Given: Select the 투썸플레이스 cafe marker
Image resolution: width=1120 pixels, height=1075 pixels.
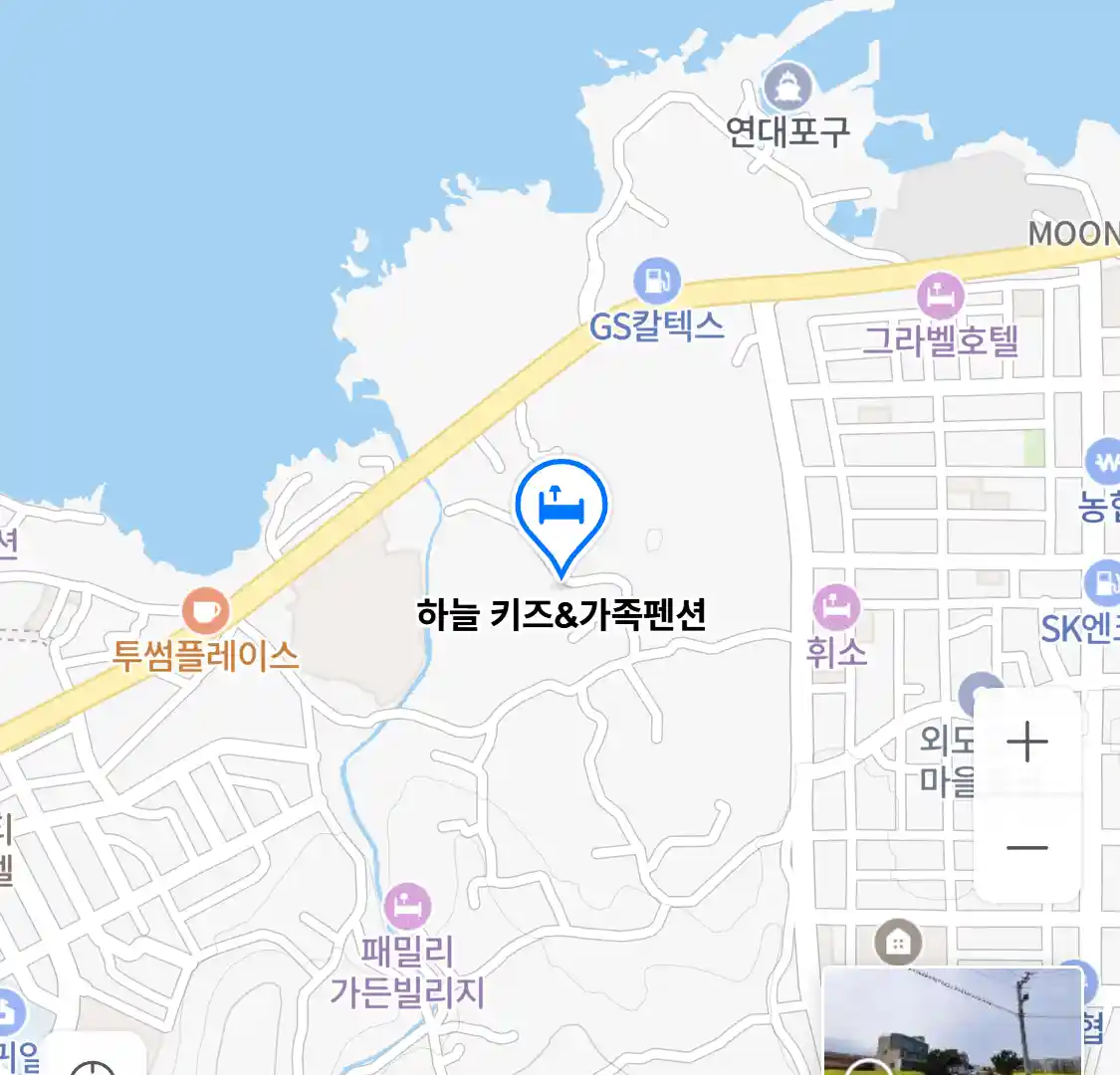Looking at the screenshot, I should 206,610.
